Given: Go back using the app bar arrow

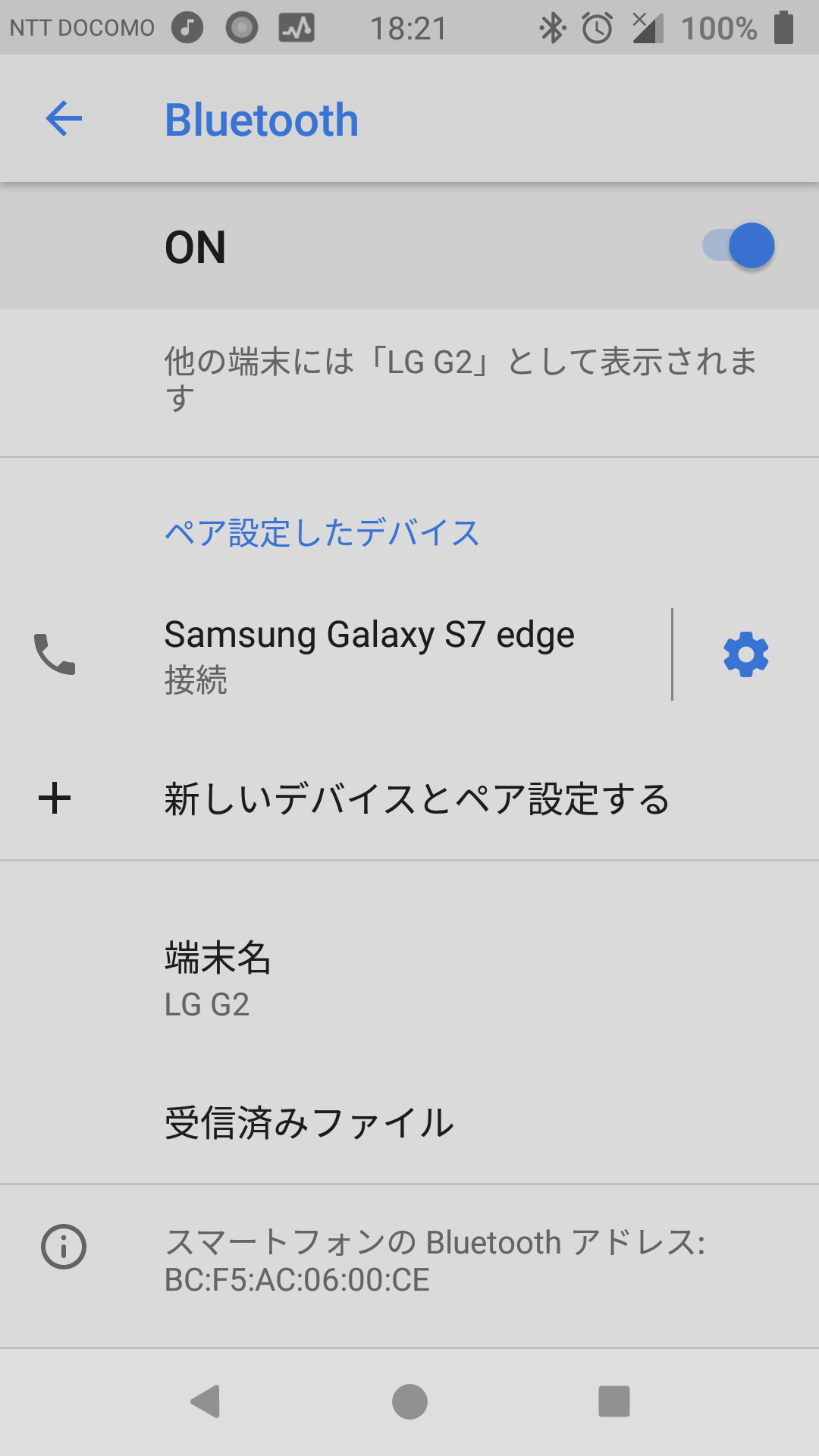Looking at the screenshot, I should (x=64, y=119).
